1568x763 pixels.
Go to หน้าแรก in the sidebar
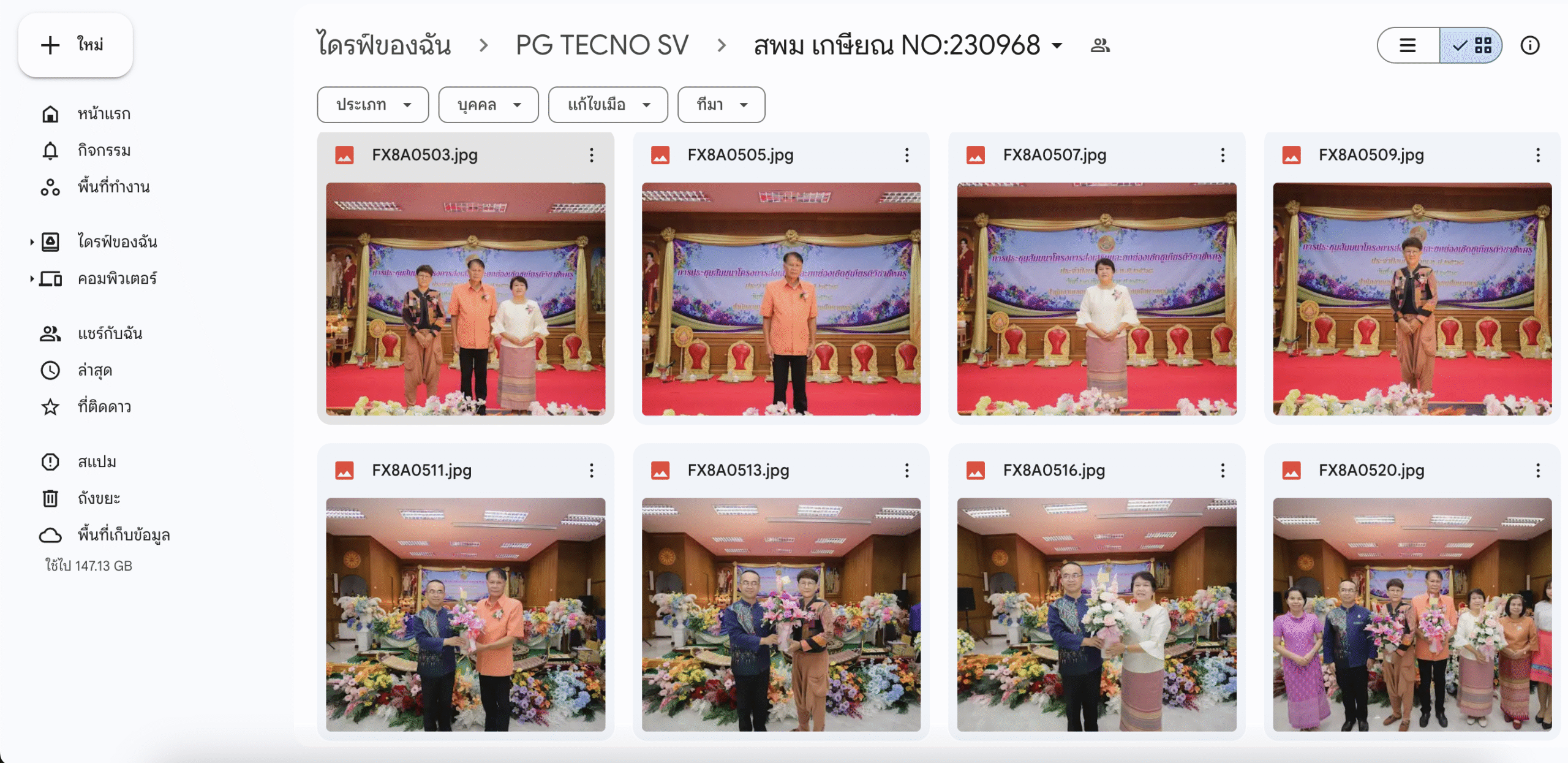click(104, 114)
